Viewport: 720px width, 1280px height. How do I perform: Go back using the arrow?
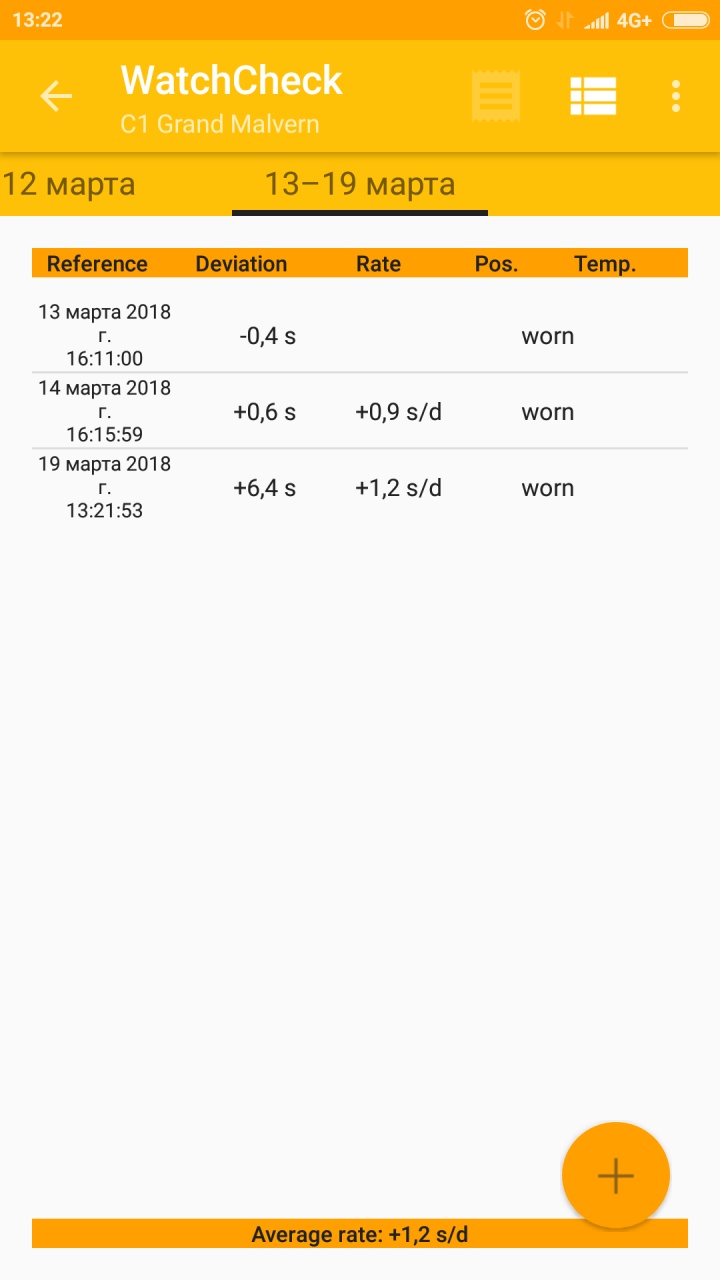tap(56, 97)
